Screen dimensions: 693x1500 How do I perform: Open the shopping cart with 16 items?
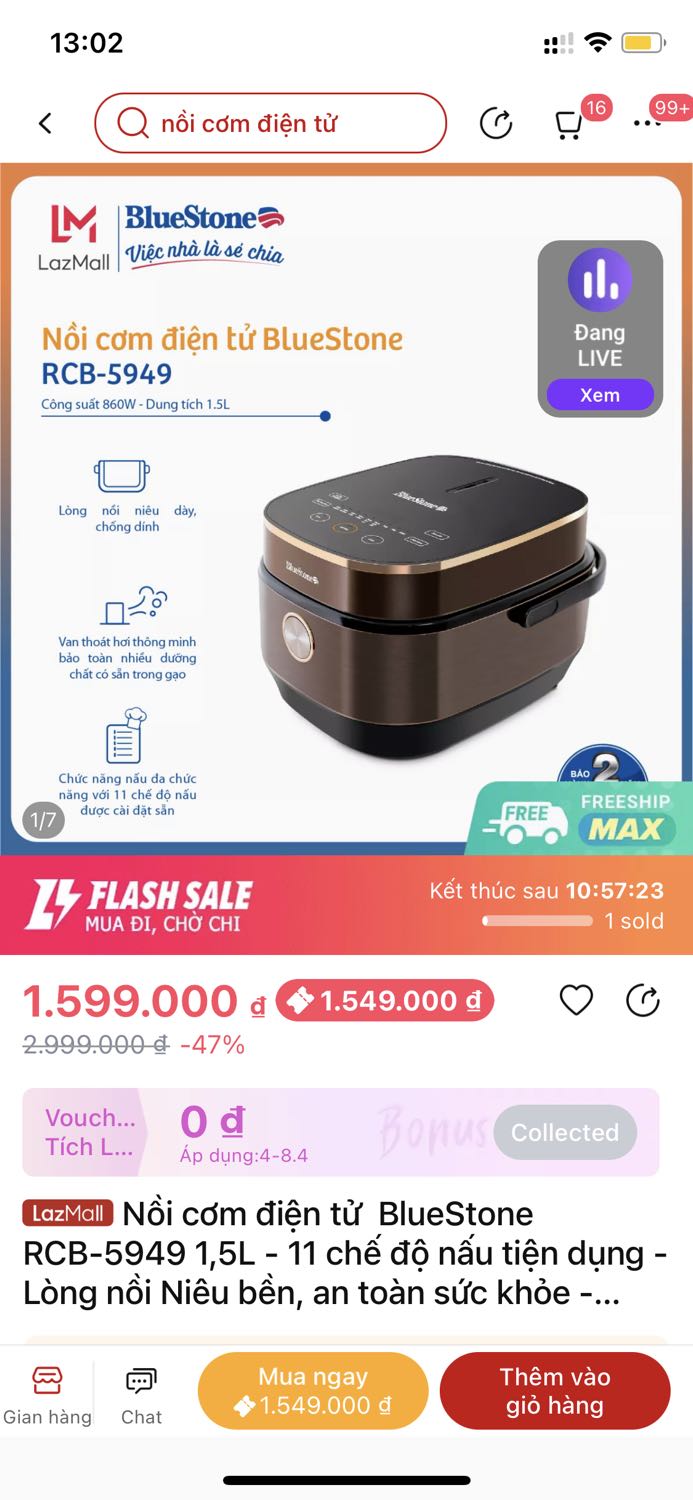[569, 123]
